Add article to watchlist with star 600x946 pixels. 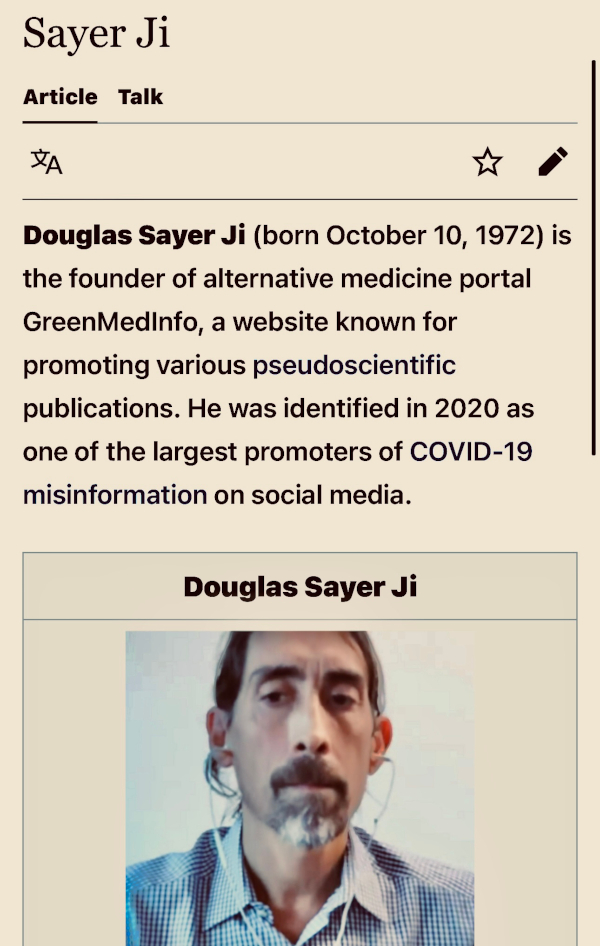coord(487,162)
